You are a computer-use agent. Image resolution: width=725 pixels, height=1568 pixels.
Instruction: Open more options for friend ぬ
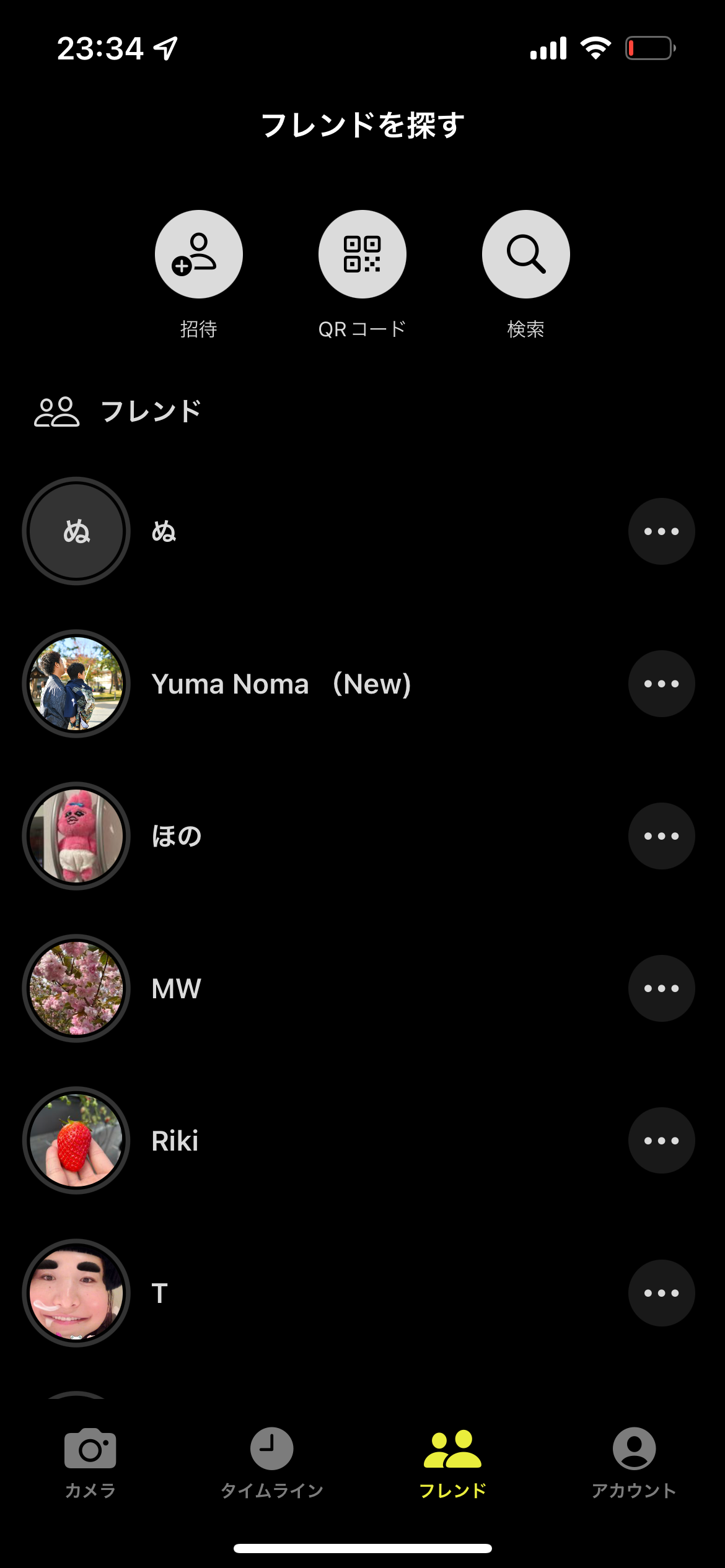[661, 531]
